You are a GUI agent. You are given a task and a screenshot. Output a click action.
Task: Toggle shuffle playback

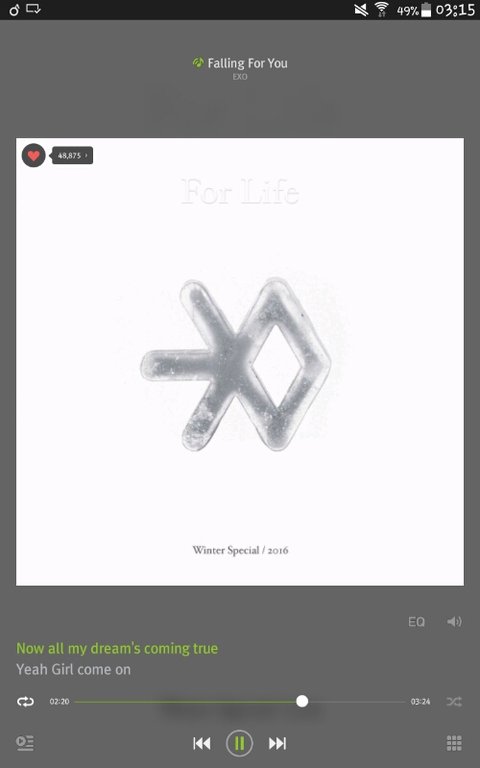[x=454, y=701]
